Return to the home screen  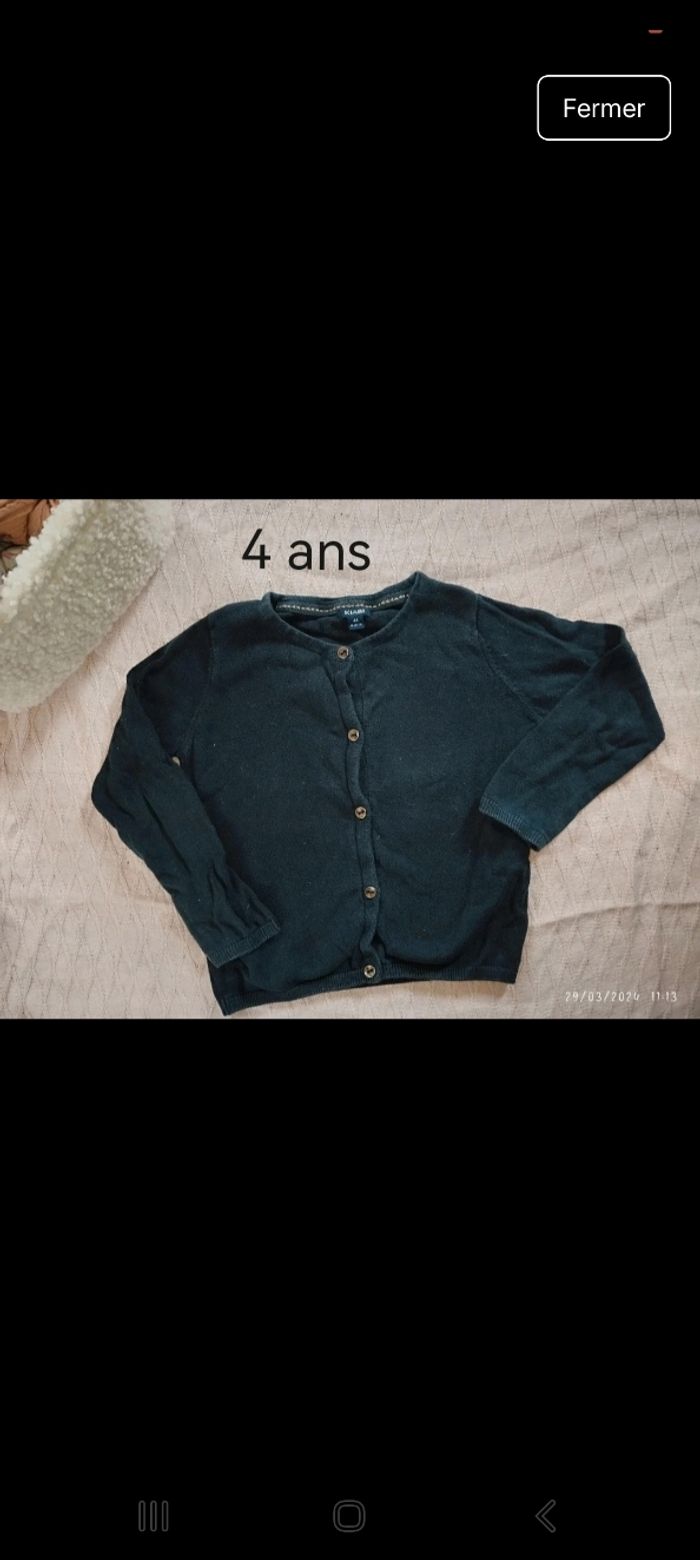(349, 1516)
